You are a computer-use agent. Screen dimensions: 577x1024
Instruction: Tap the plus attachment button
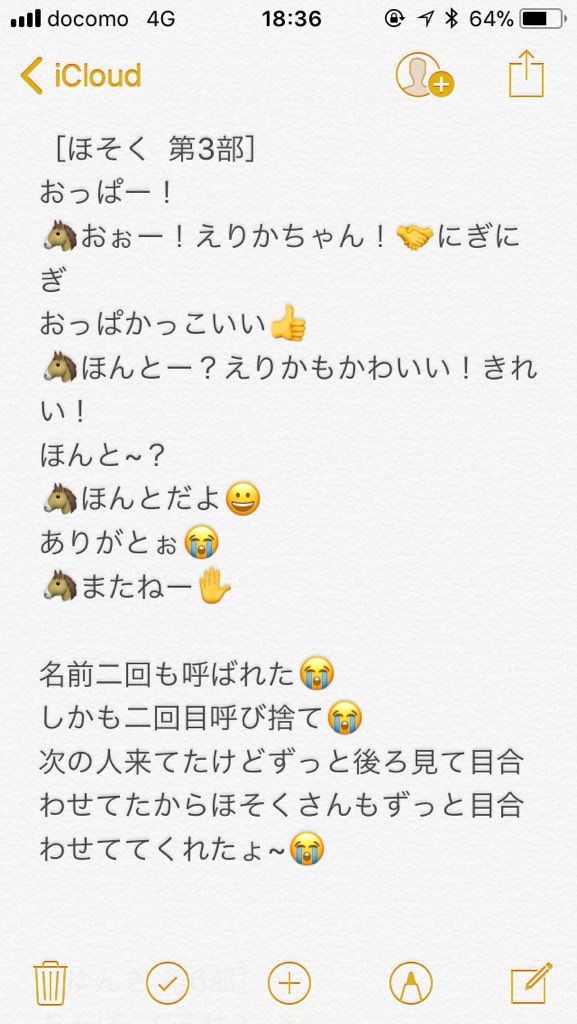tap(289, 983)
